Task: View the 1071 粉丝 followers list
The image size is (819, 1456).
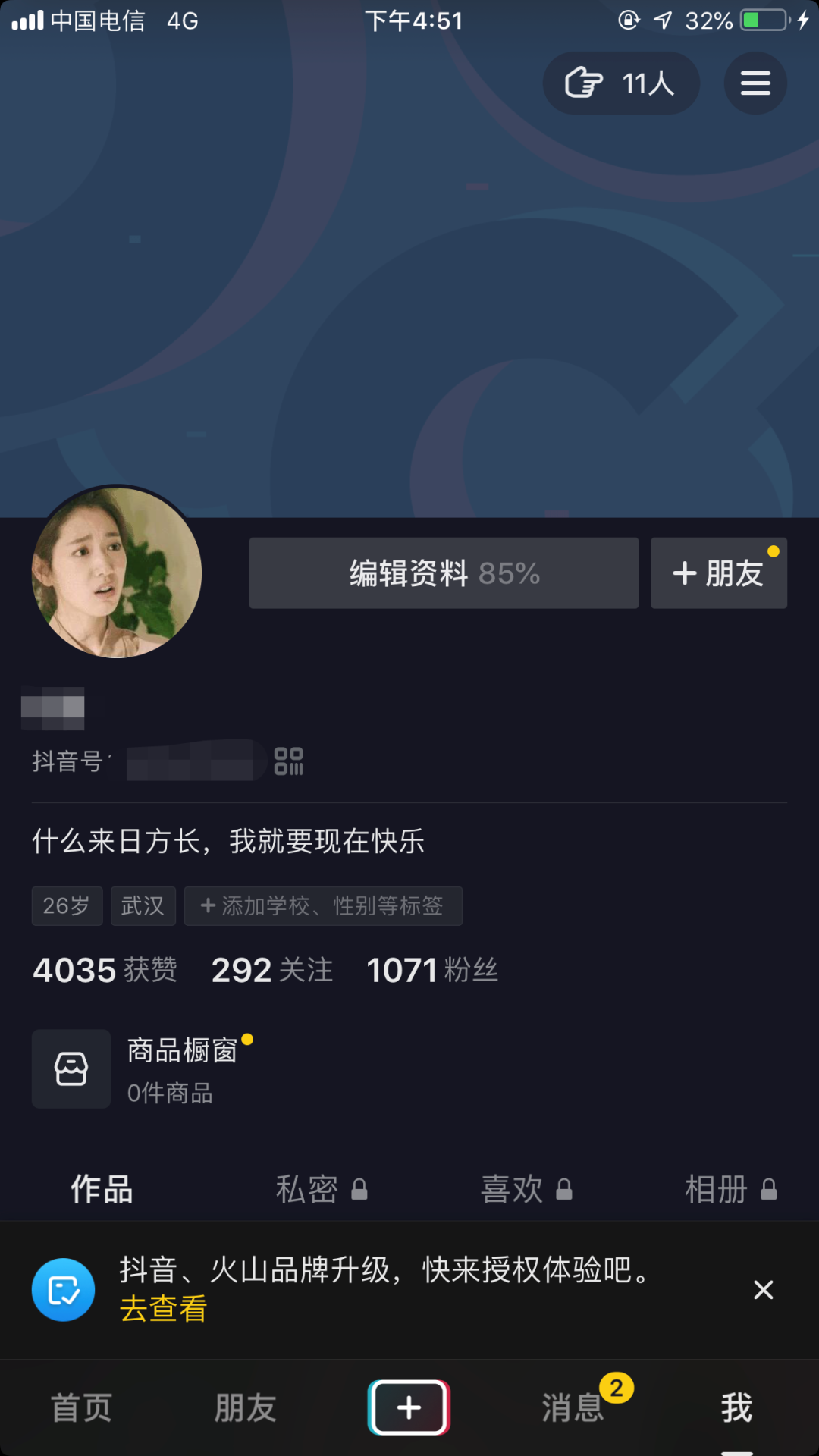Action: point(432,970)
